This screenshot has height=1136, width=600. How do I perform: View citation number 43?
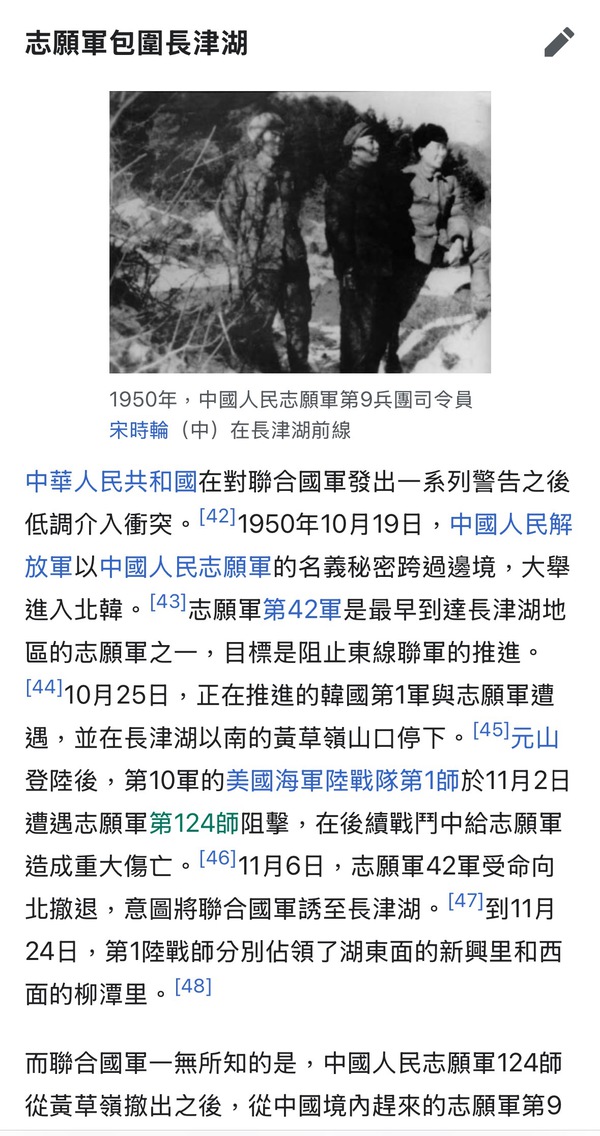(x=167, y=603)
